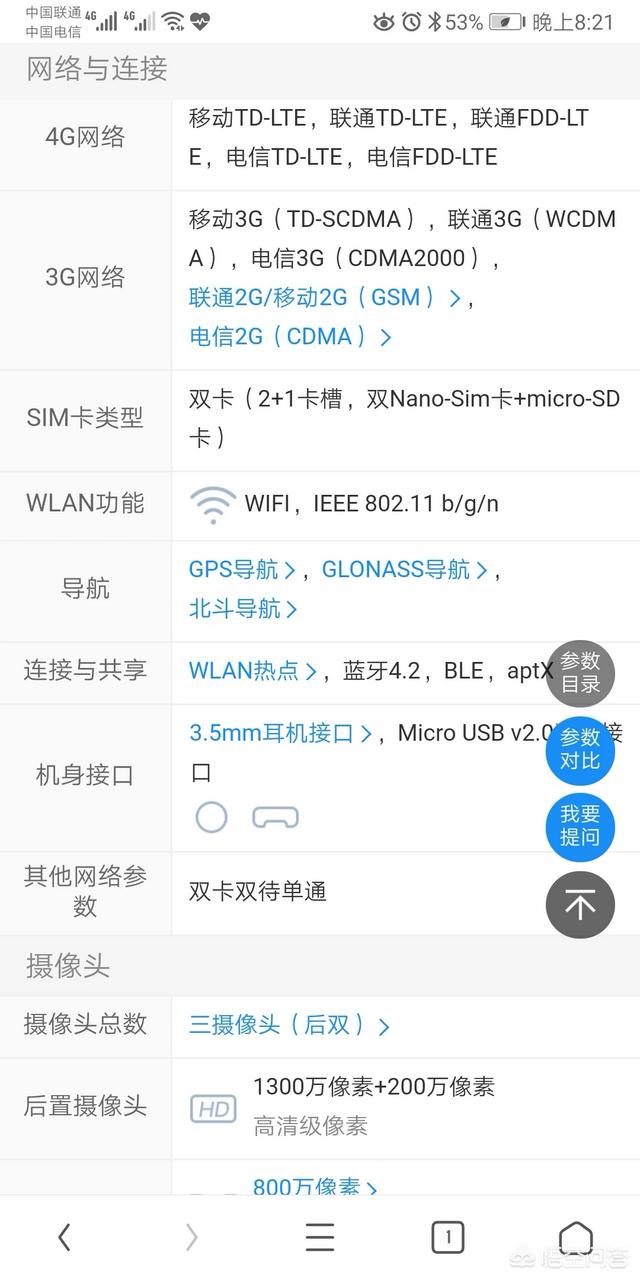The image size is (640, 1280).
Task: Open the browser menu (three lines)
Action: point(320,1238)
